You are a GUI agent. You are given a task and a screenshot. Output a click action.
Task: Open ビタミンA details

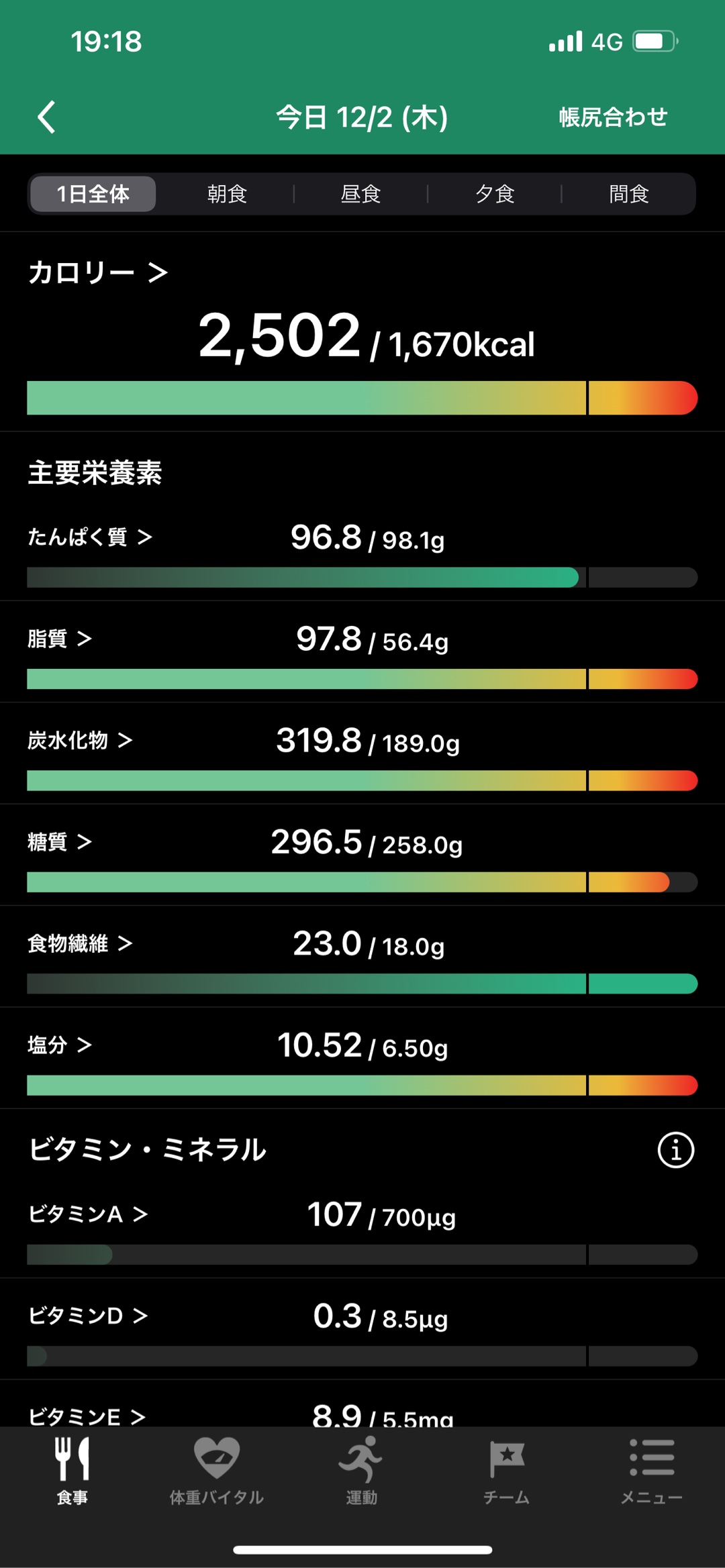[x=88, y=1214]
